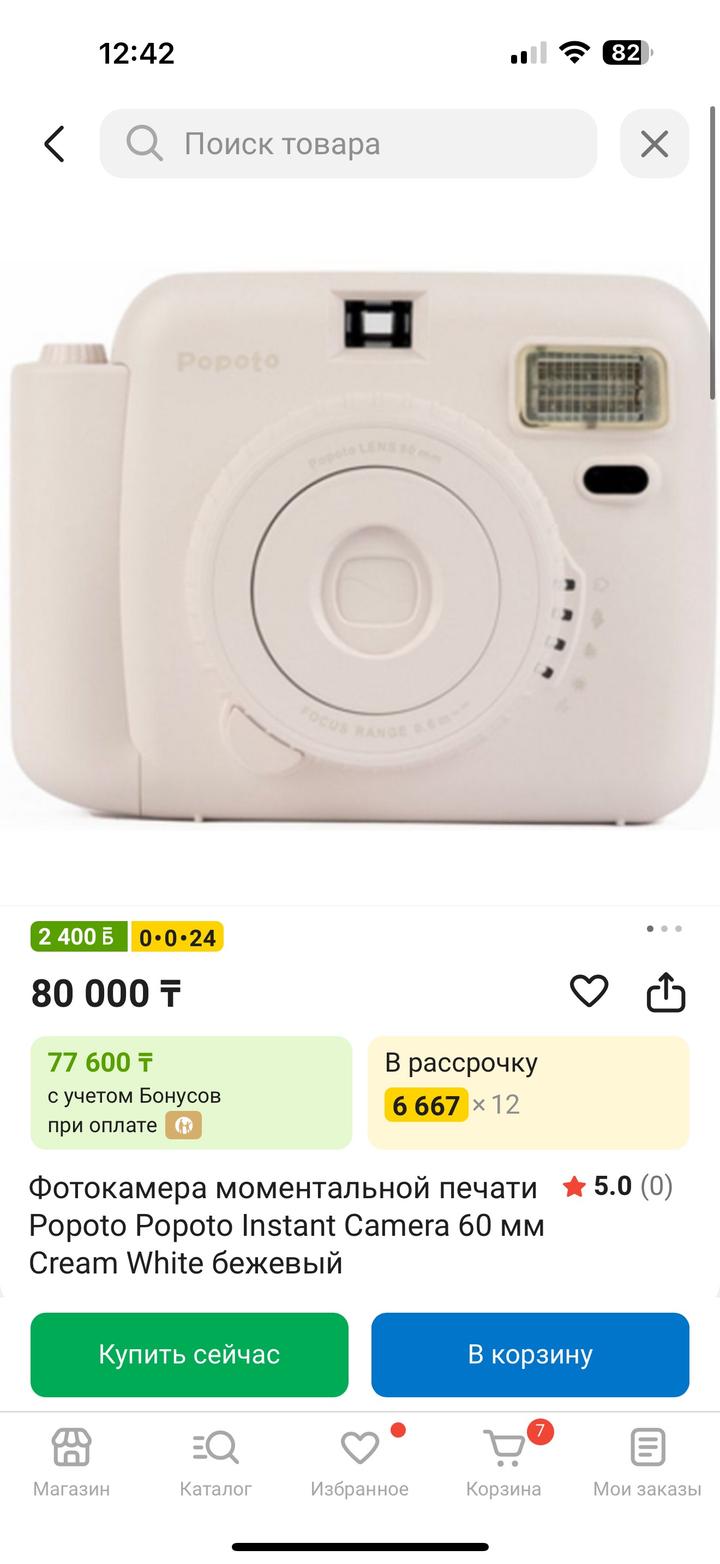This screenshot has height=1564, width=720.
Task: Open the 5.0 rating reviews
Action: [616, 1187]
